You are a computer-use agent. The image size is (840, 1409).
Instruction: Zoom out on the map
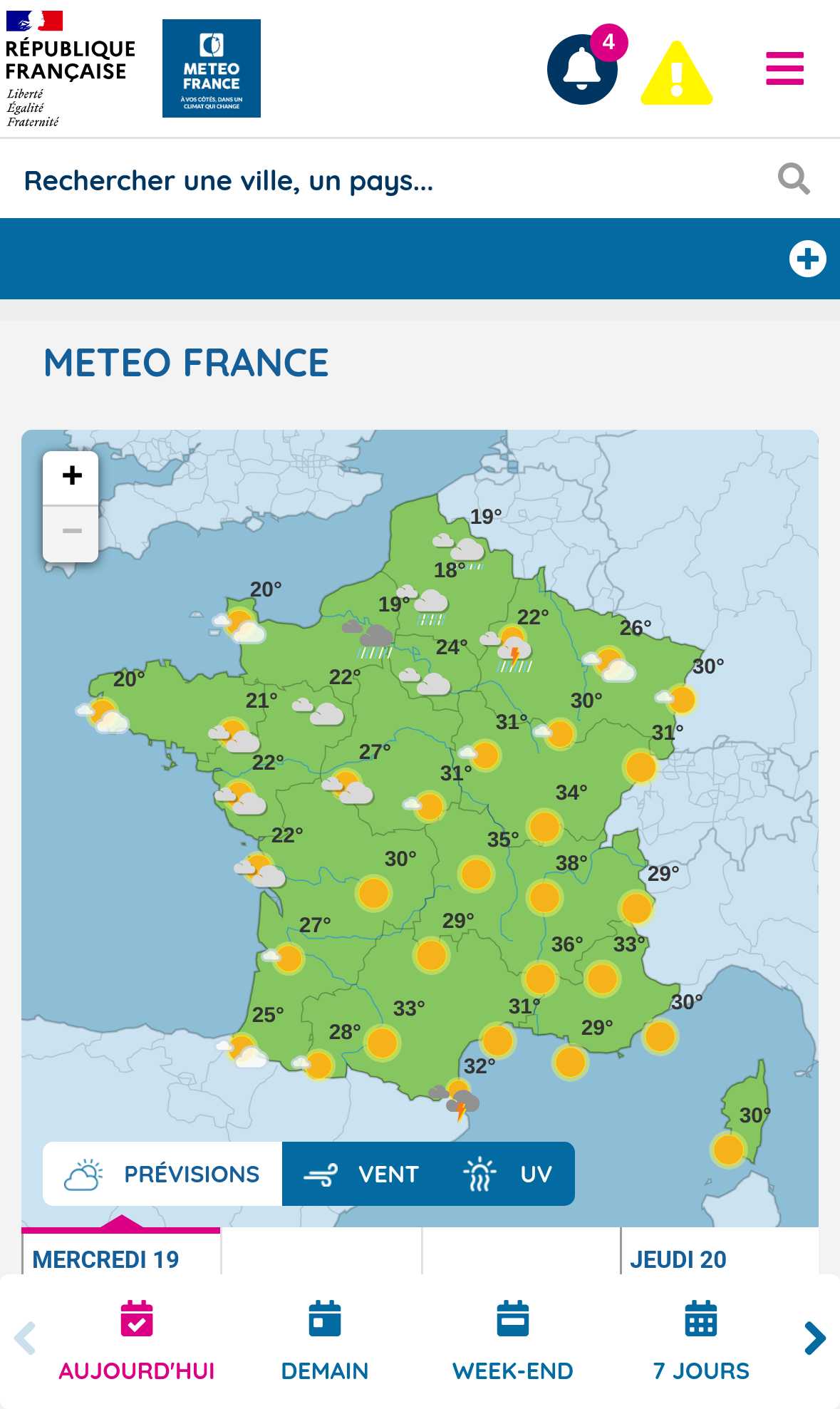pos(71,532)
